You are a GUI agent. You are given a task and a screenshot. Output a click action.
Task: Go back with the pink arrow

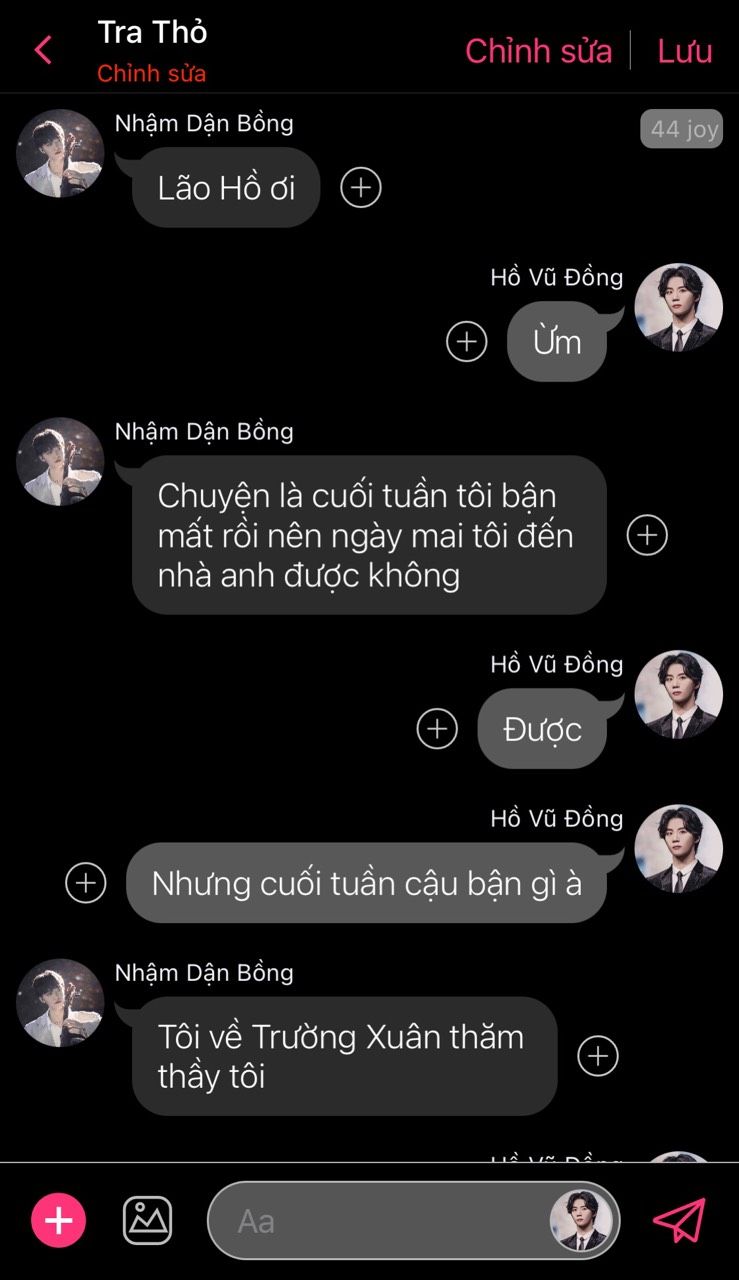coord(42,50)
